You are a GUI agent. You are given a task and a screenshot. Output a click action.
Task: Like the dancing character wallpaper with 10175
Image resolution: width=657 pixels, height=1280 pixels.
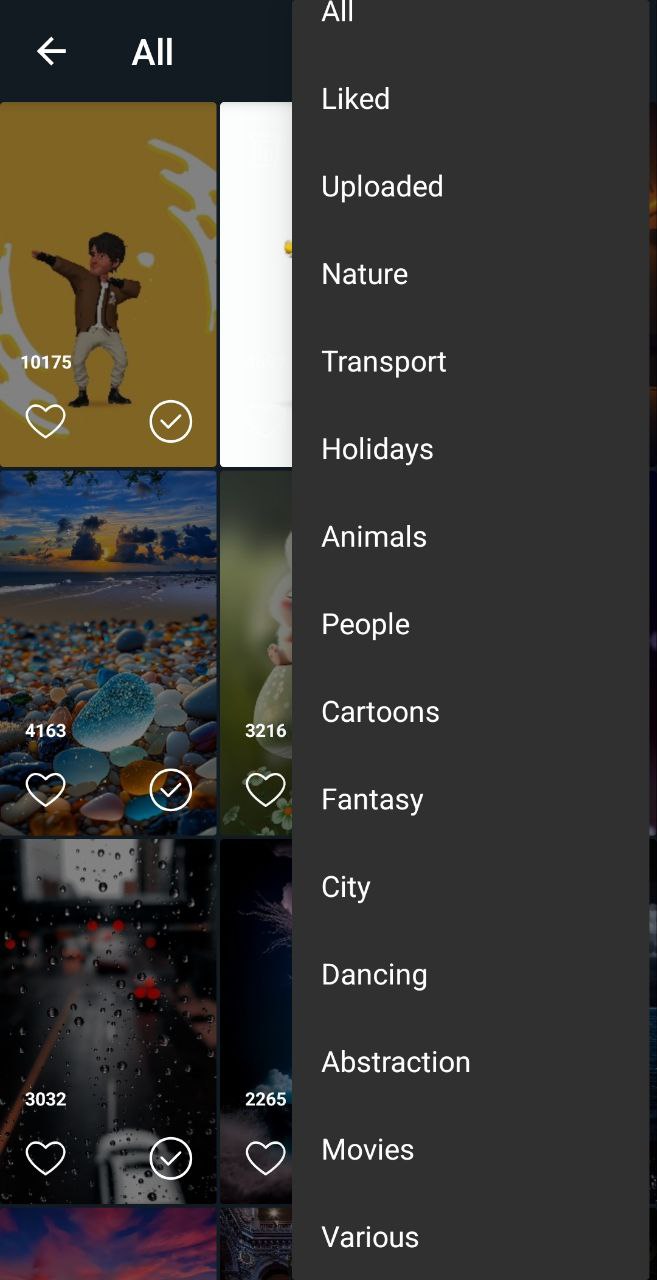45,421
